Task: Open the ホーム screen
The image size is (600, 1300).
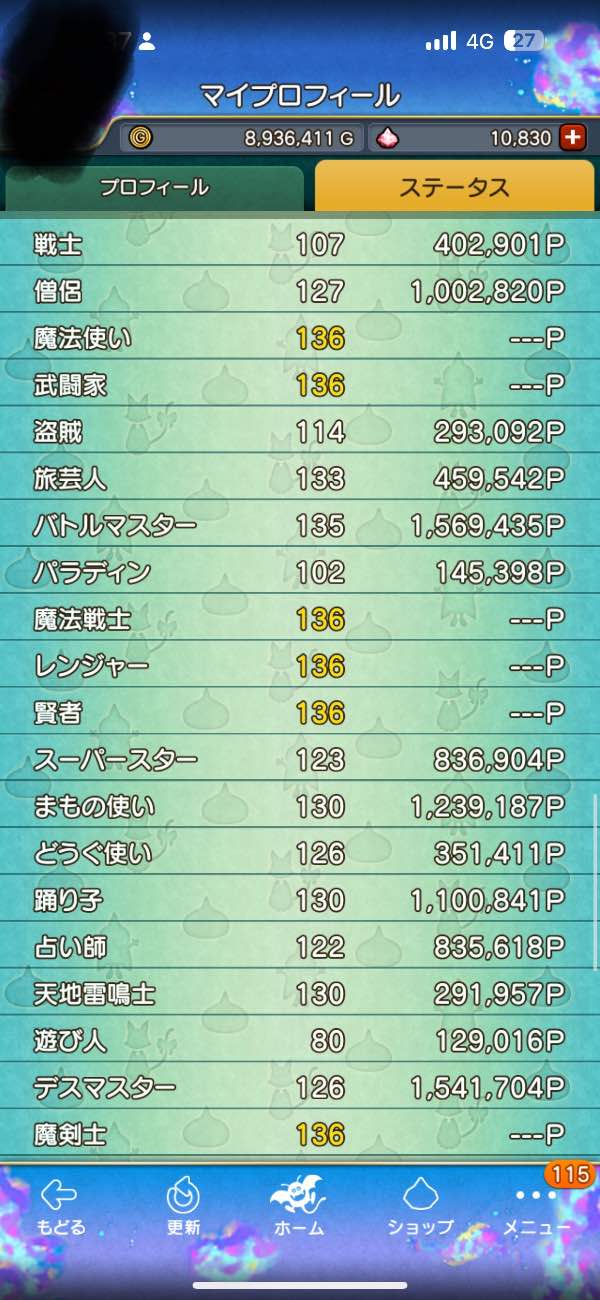Action: click(298, 1205)
